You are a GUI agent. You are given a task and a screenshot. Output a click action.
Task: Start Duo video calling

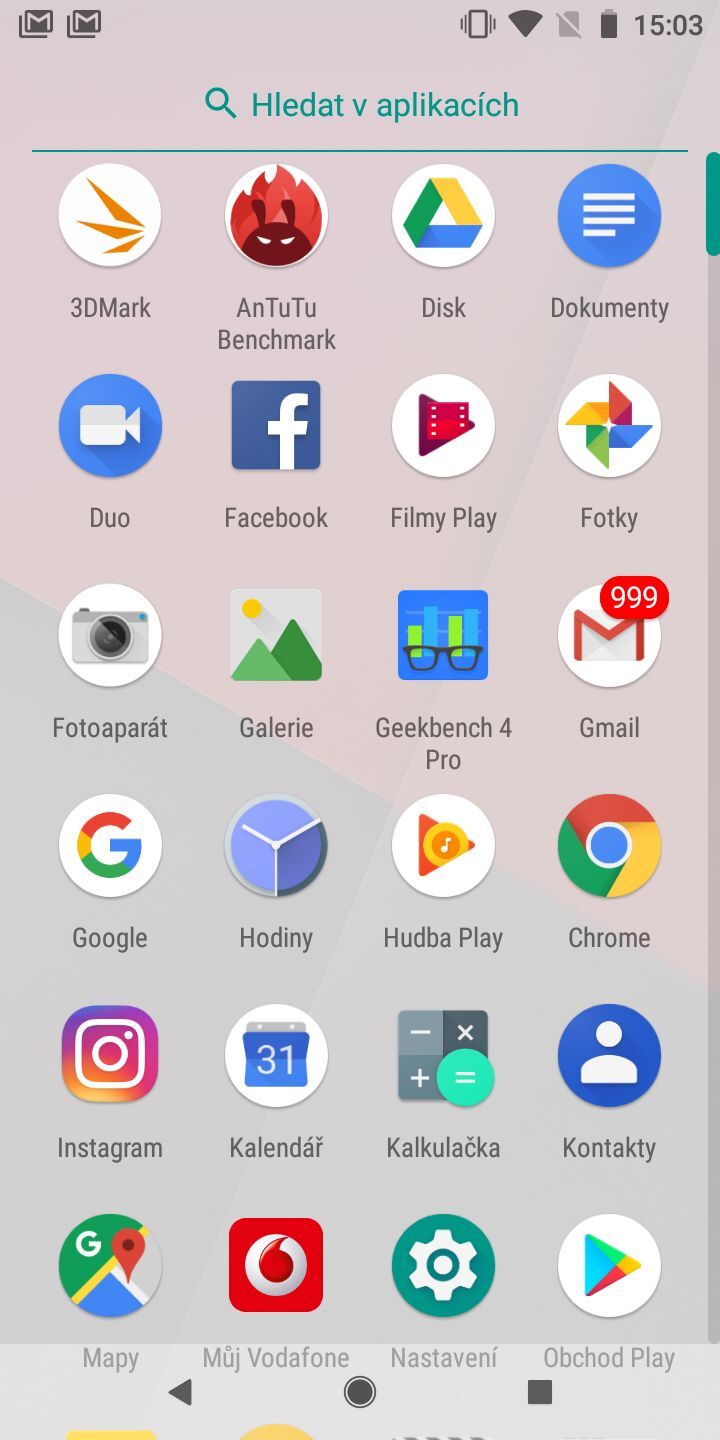110,425
